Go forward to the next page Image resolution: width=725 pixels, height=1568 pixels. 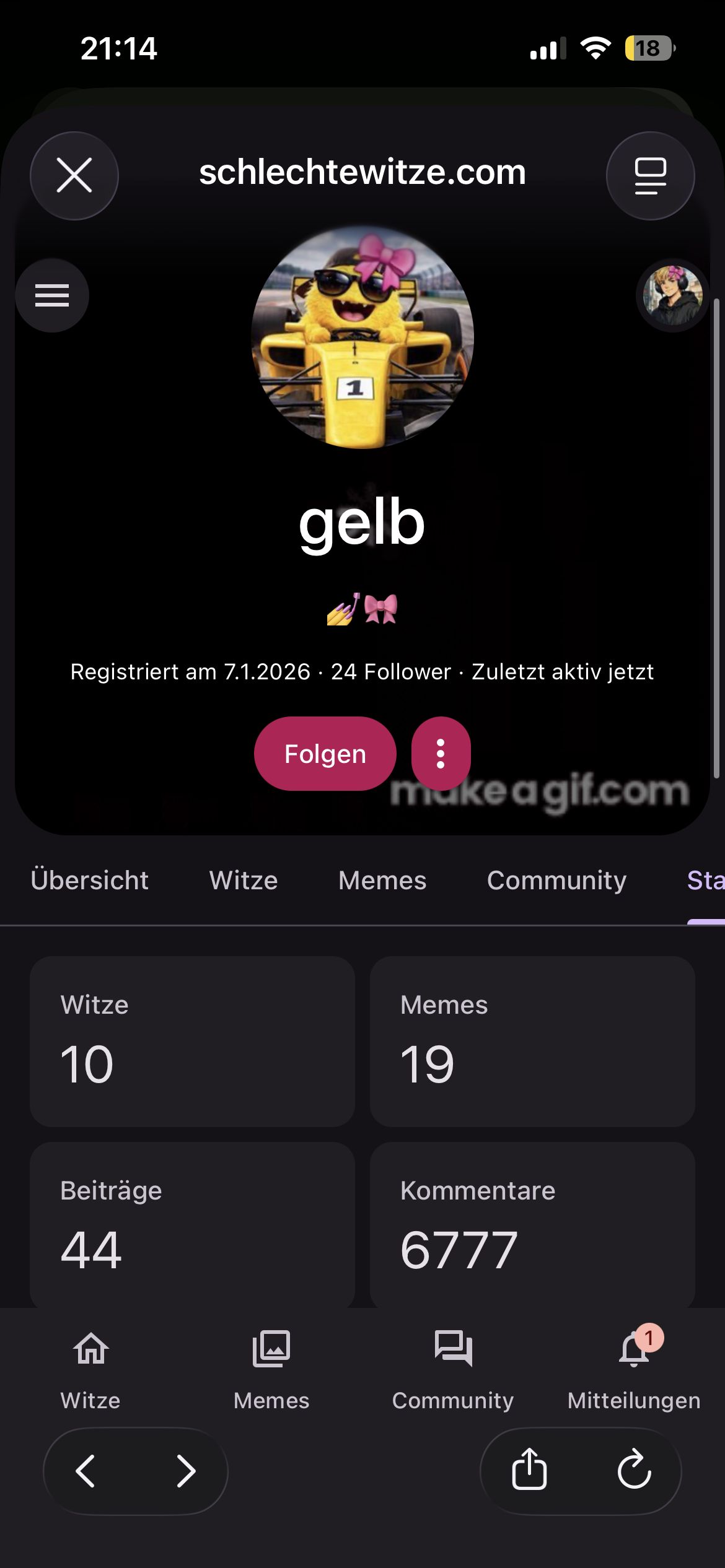pyautogui.click(x=186, y=1471)
